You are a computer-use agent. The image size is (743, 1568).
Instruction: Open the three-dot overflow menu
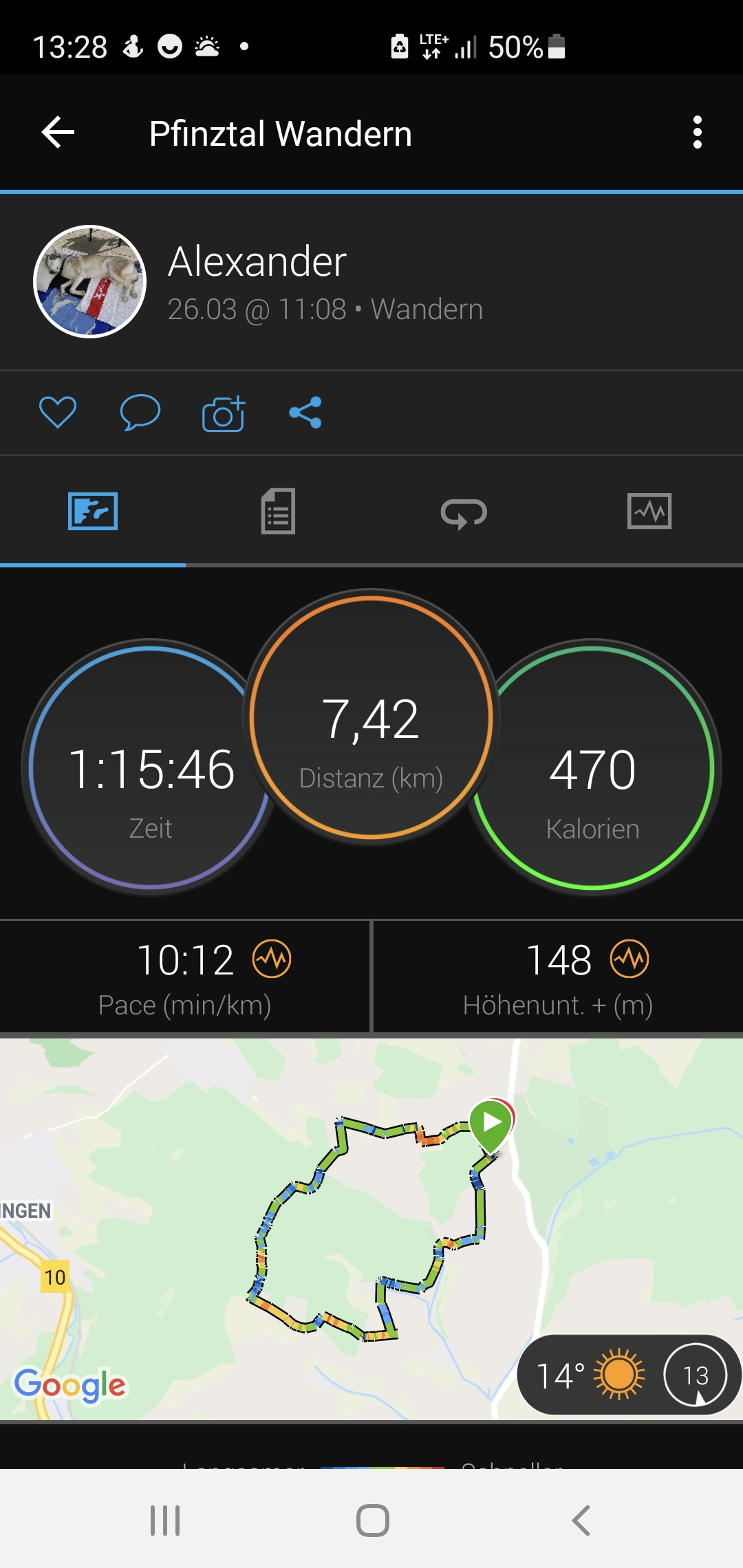click(x=697, y=133)
